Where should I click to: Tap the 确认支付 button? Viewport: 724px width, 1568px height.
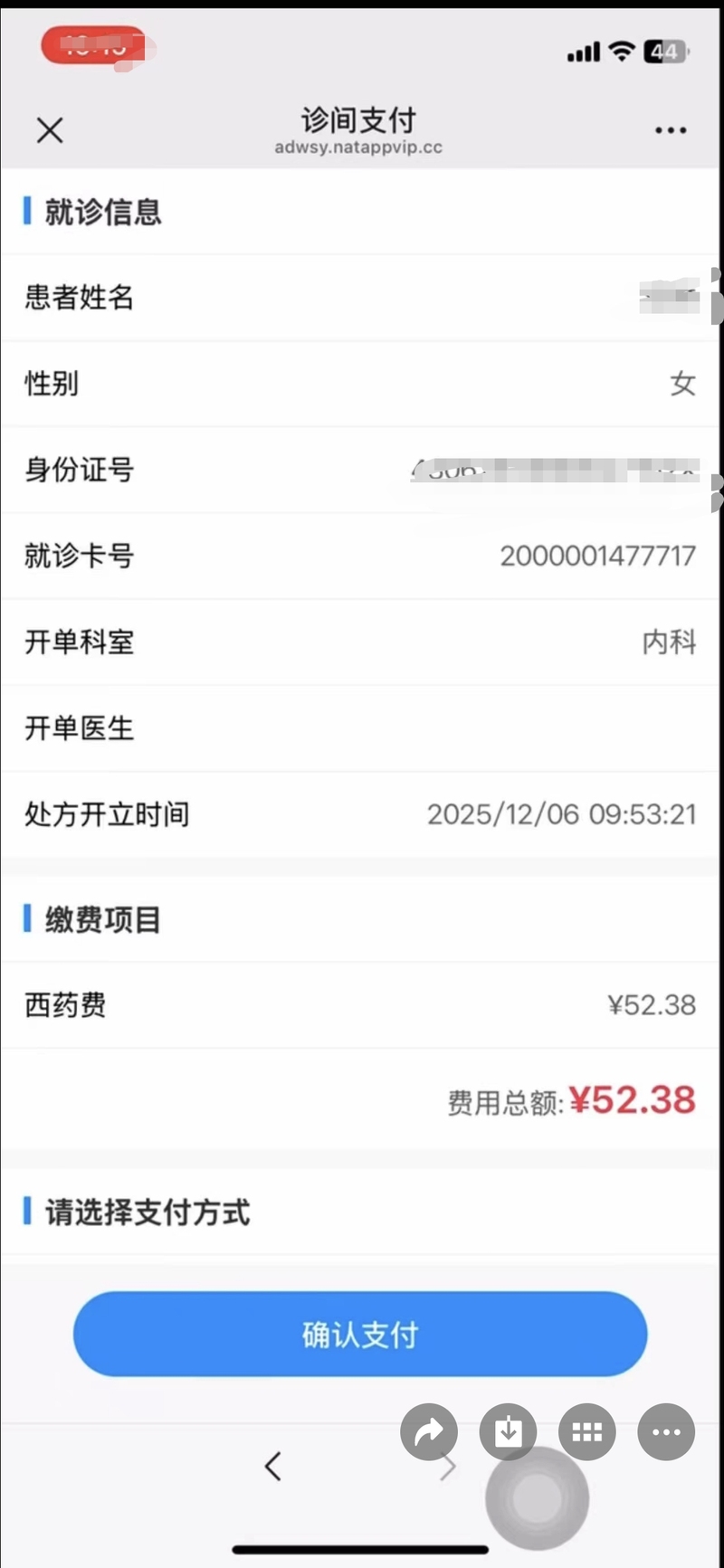pos(360,1335)
